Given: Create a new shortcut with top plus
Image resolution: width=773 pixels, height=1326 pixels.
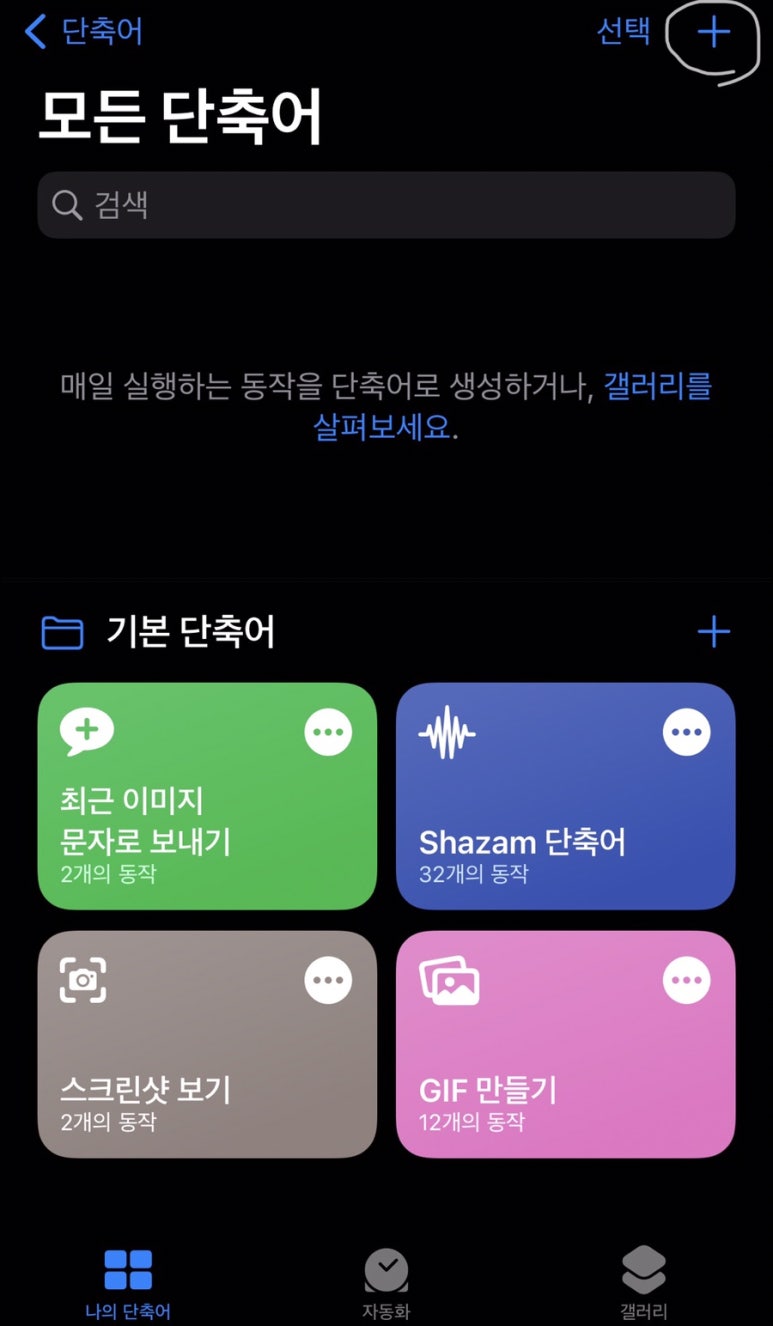Looking at the screenshot, I should pos(713,33).
